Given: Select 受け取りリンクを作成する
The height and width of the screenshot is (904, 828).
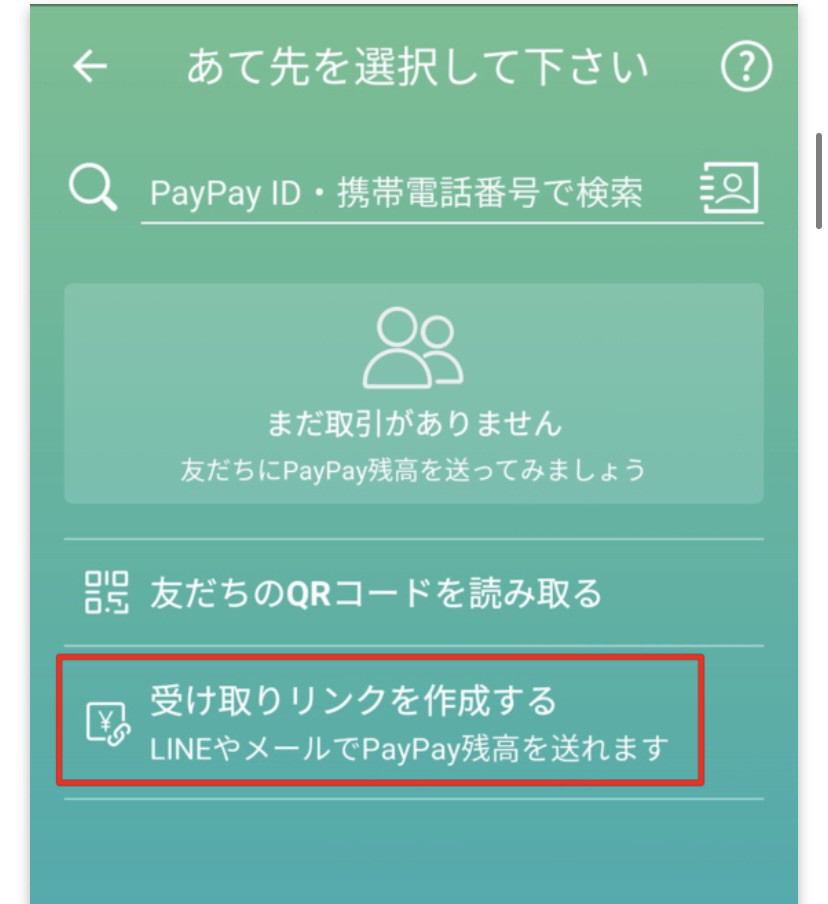Looking at the screenshot, I should tap(380, 720).
